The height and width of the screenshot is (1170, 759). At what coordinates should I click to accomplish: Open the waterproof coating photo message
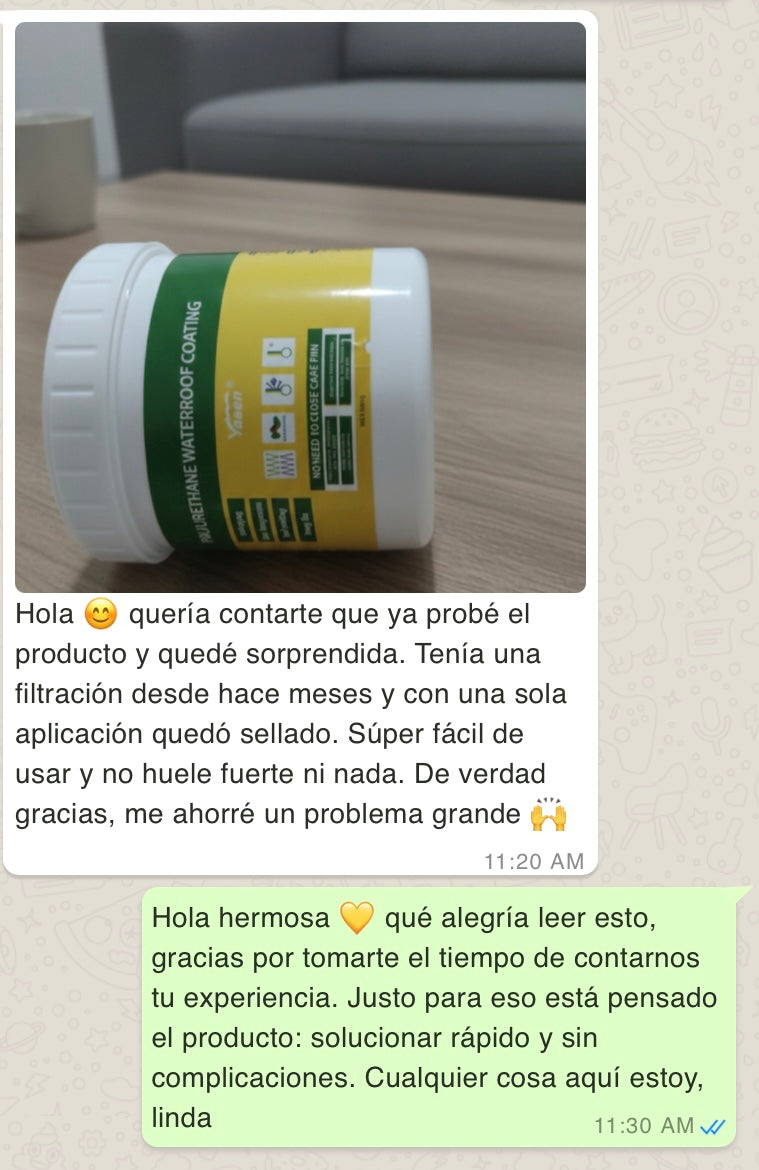[300, 307]
